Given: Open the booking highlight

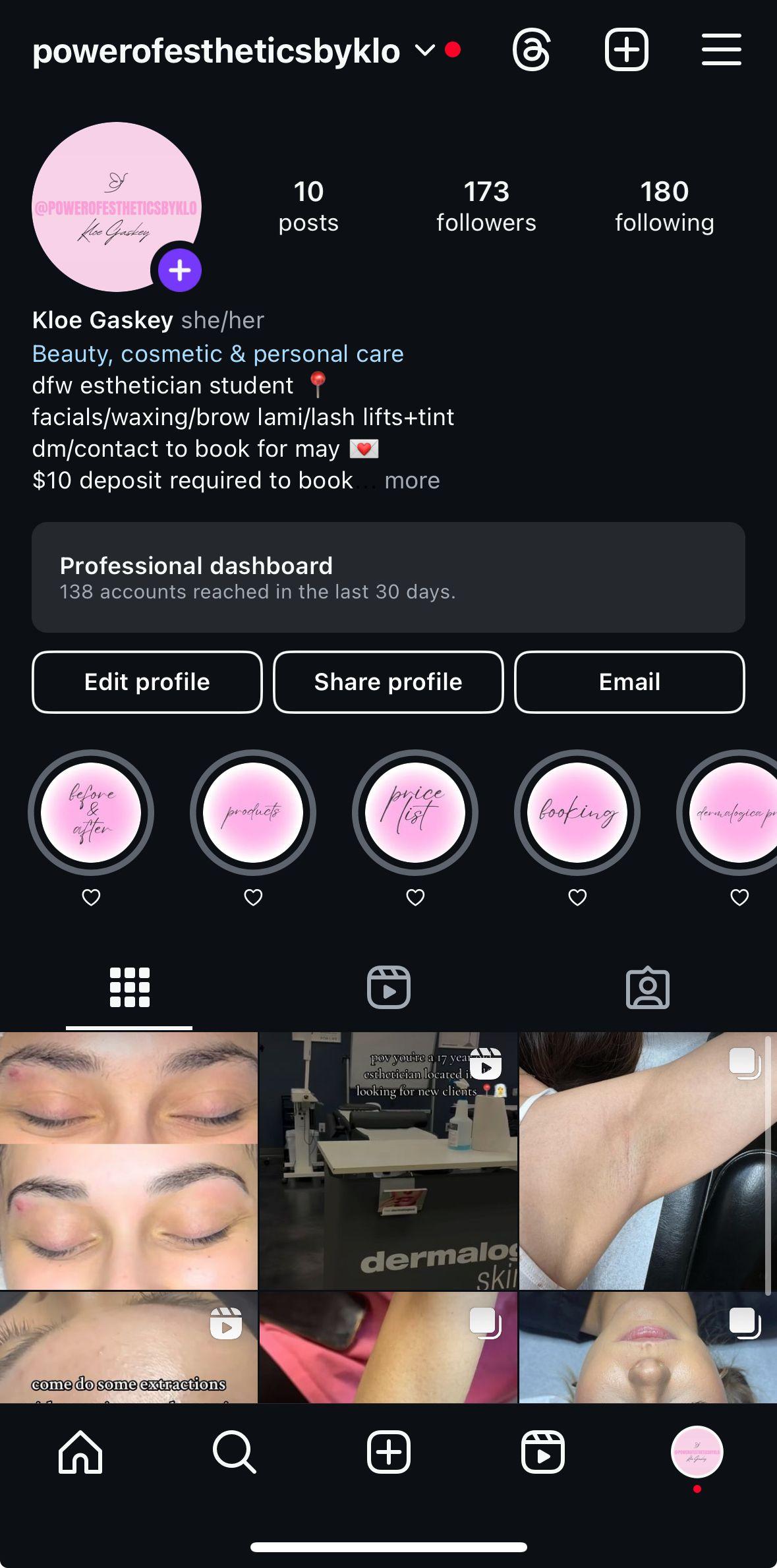Looking at the screenshot, I should click(577, 813).
